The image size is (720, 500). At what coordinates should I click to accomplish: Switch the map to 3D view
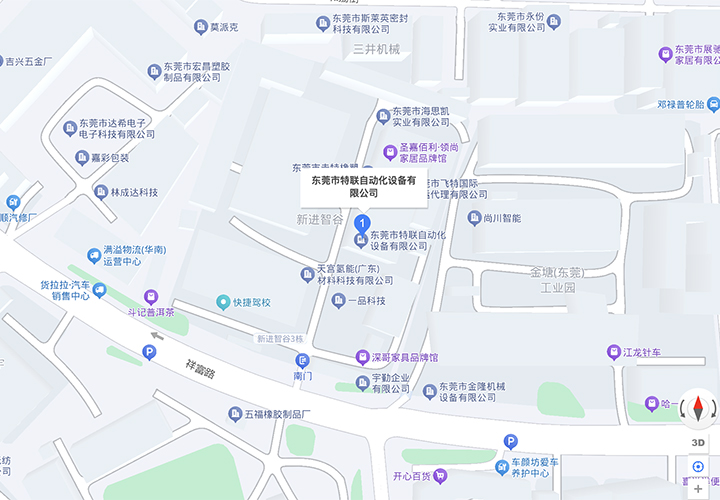click(698, 443)
